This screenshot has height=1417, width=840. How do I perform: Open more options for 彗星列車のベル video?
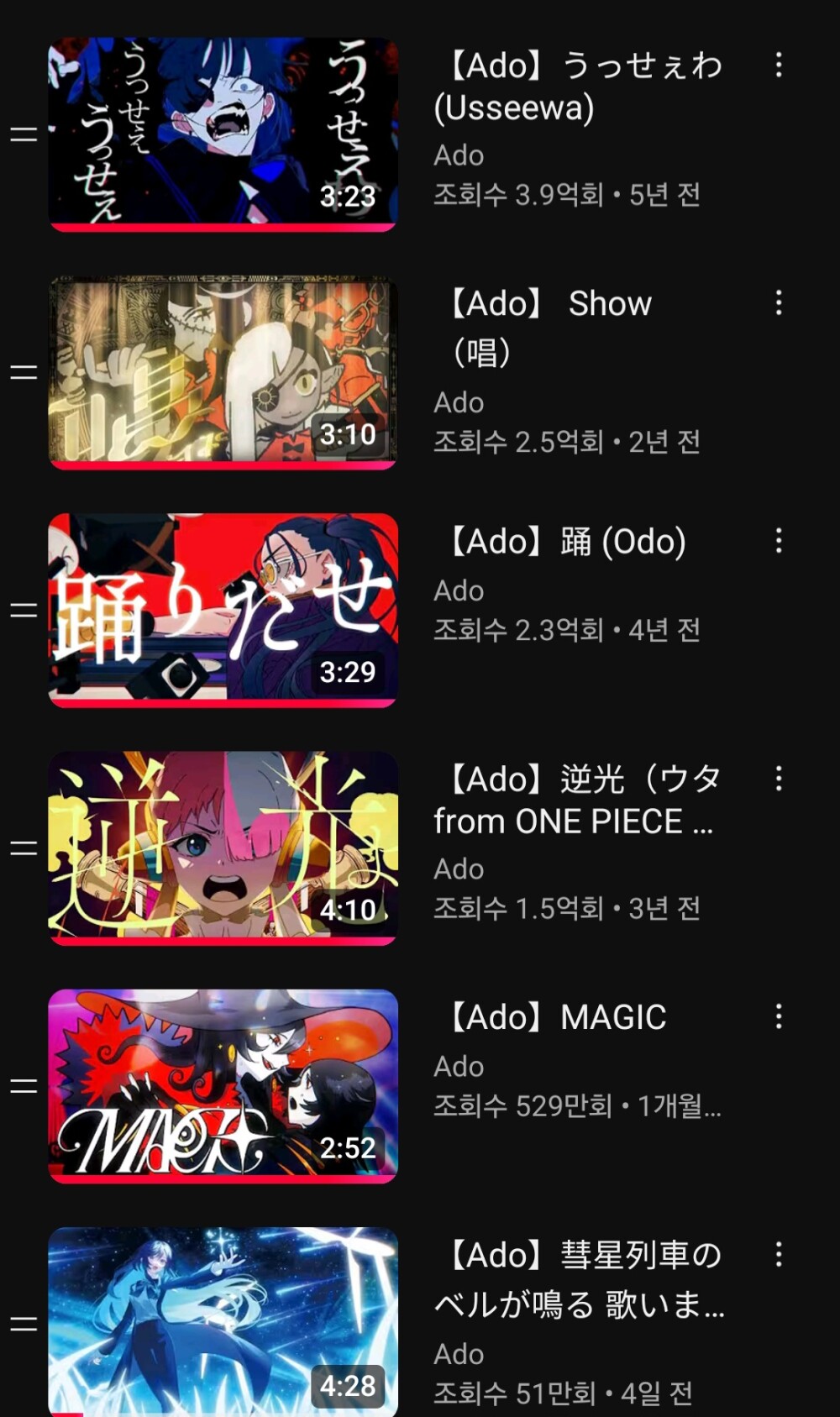coord(779,1254)
